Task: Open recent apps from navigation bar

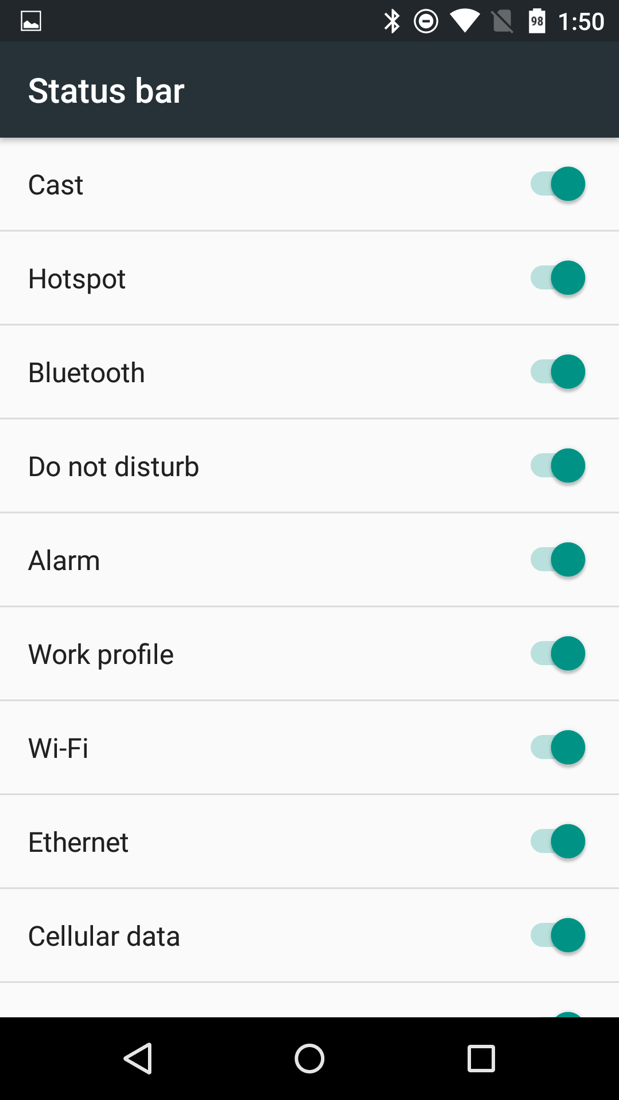Action: [x=481, y=1058]
